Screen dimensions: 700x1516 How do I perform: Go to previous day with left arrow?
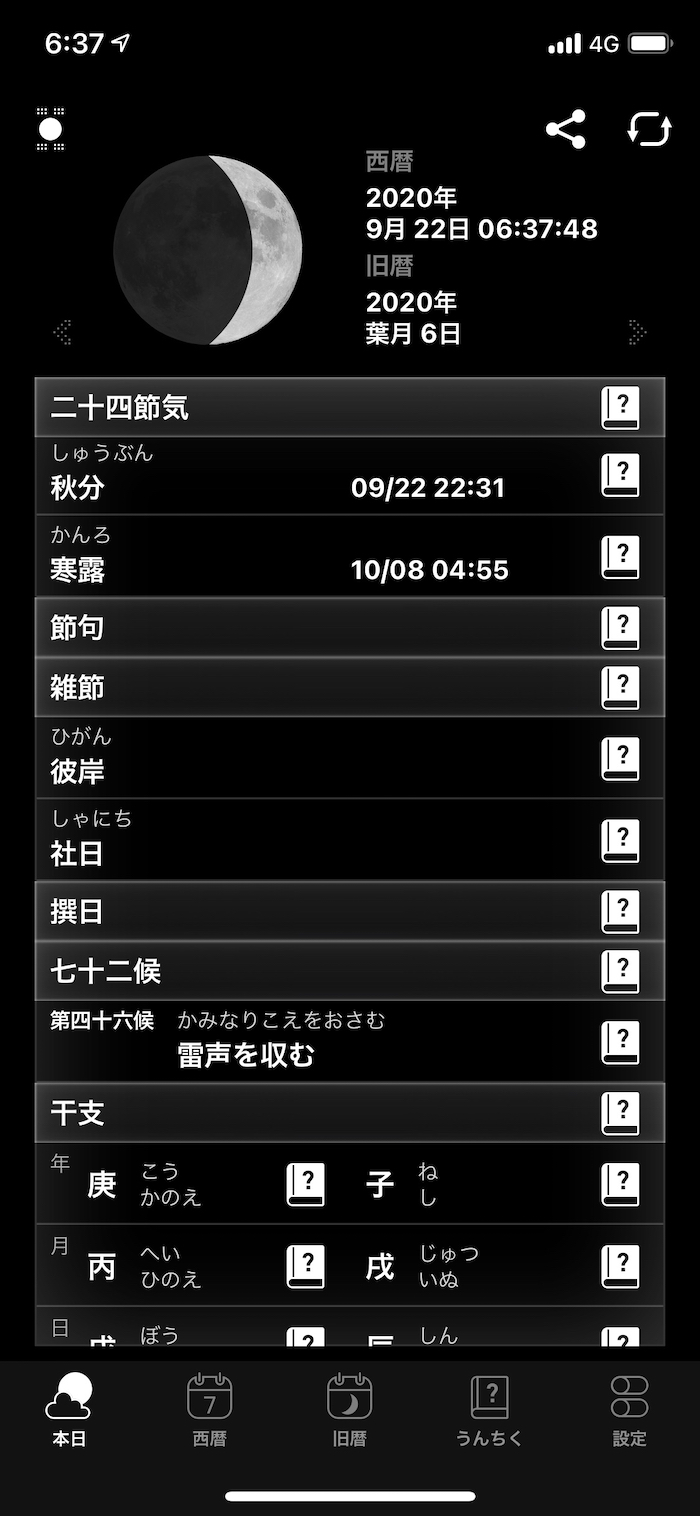click(62, 332)
